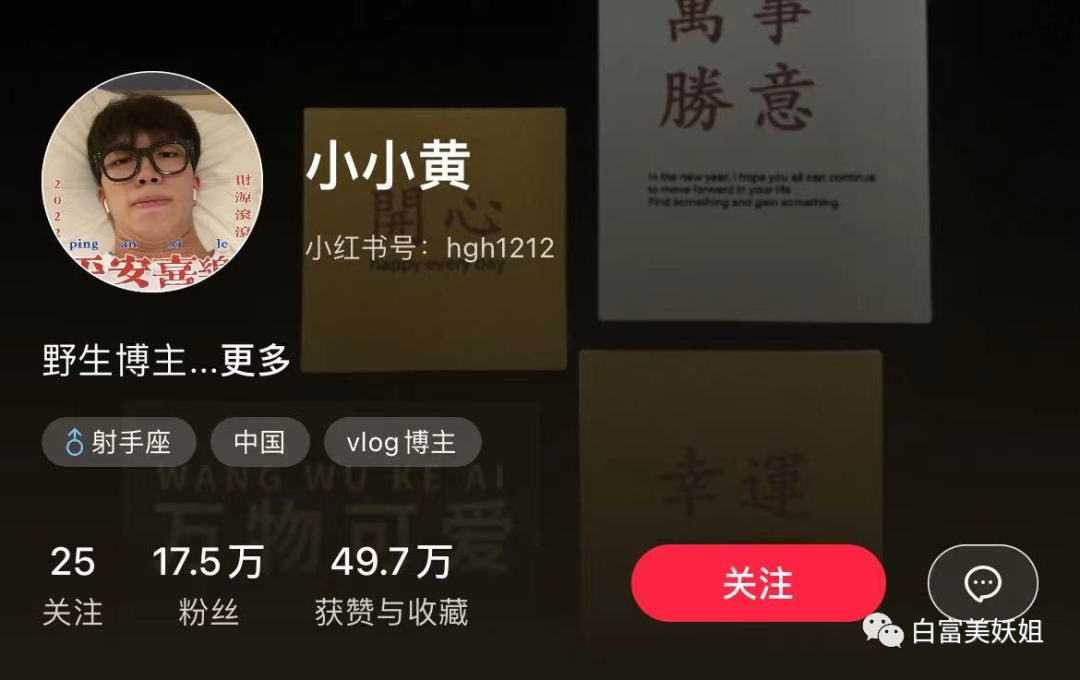Expand the bio with 更多
Viewport: 1080px width, 680px height.
(255, 360)
